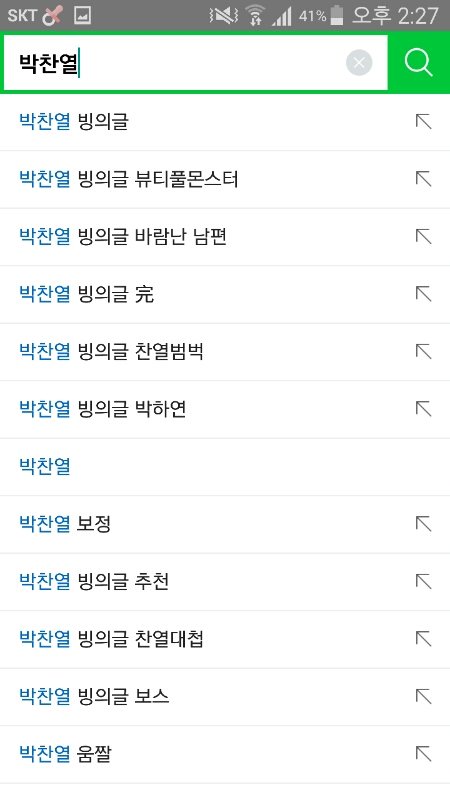
Task: Open suggestion 박찬열 빙의글 박하연
Action: 225,409
